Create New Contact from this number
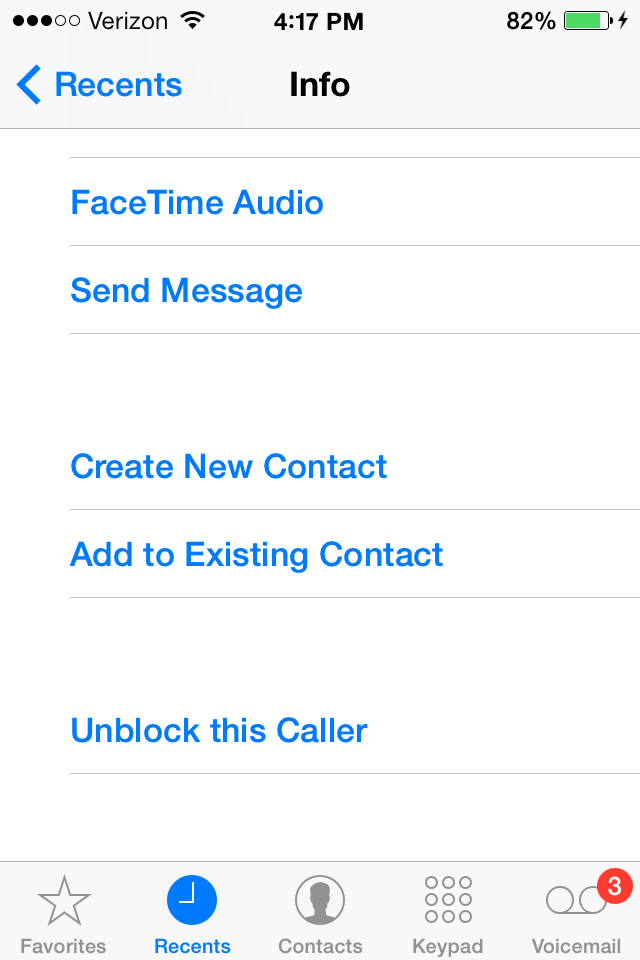640x960 pixels. tap(229, 467)
